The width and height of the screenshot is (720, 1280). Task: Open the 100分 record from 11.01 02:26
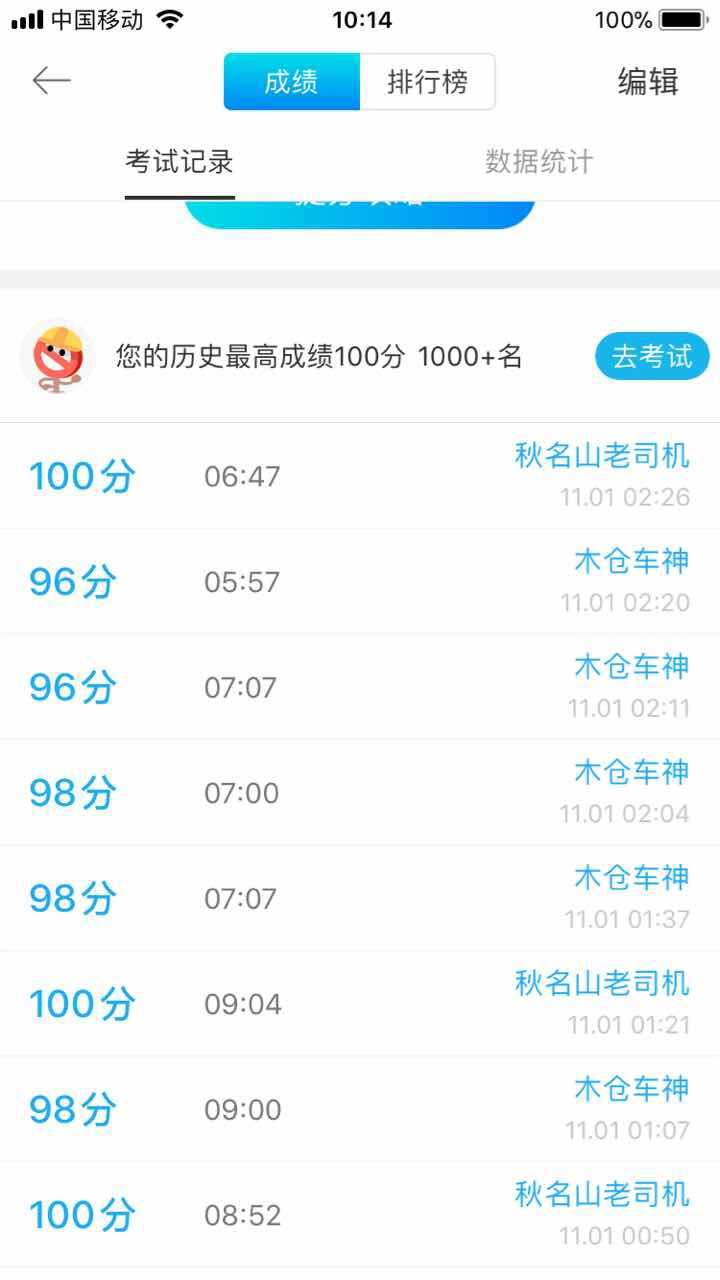360,476
